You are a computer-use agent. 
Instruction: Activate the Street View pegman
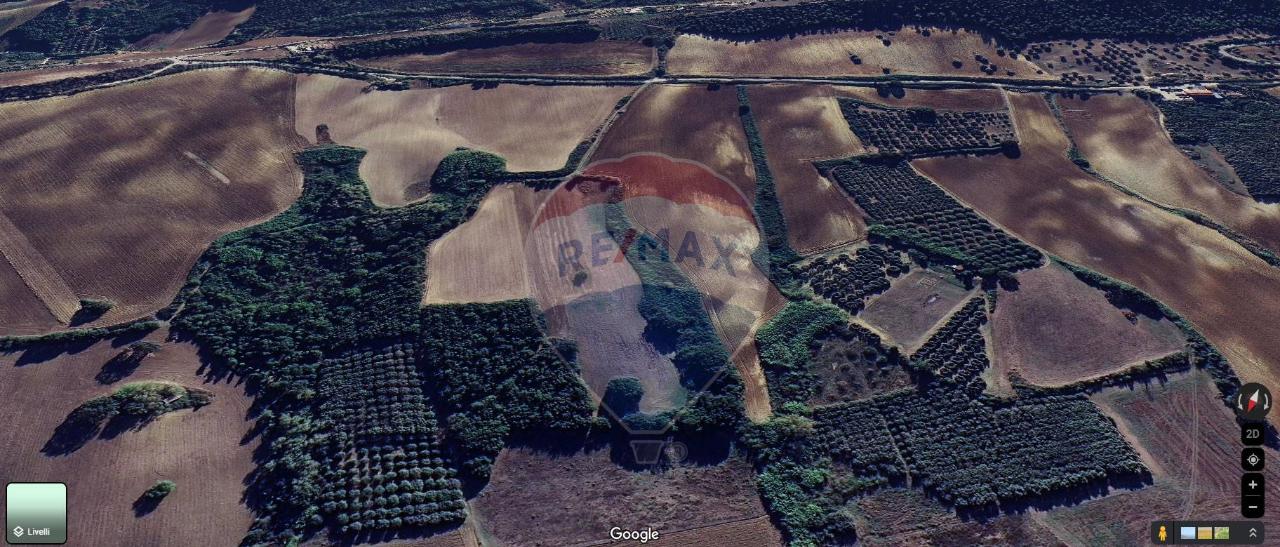coord(1164,533)
